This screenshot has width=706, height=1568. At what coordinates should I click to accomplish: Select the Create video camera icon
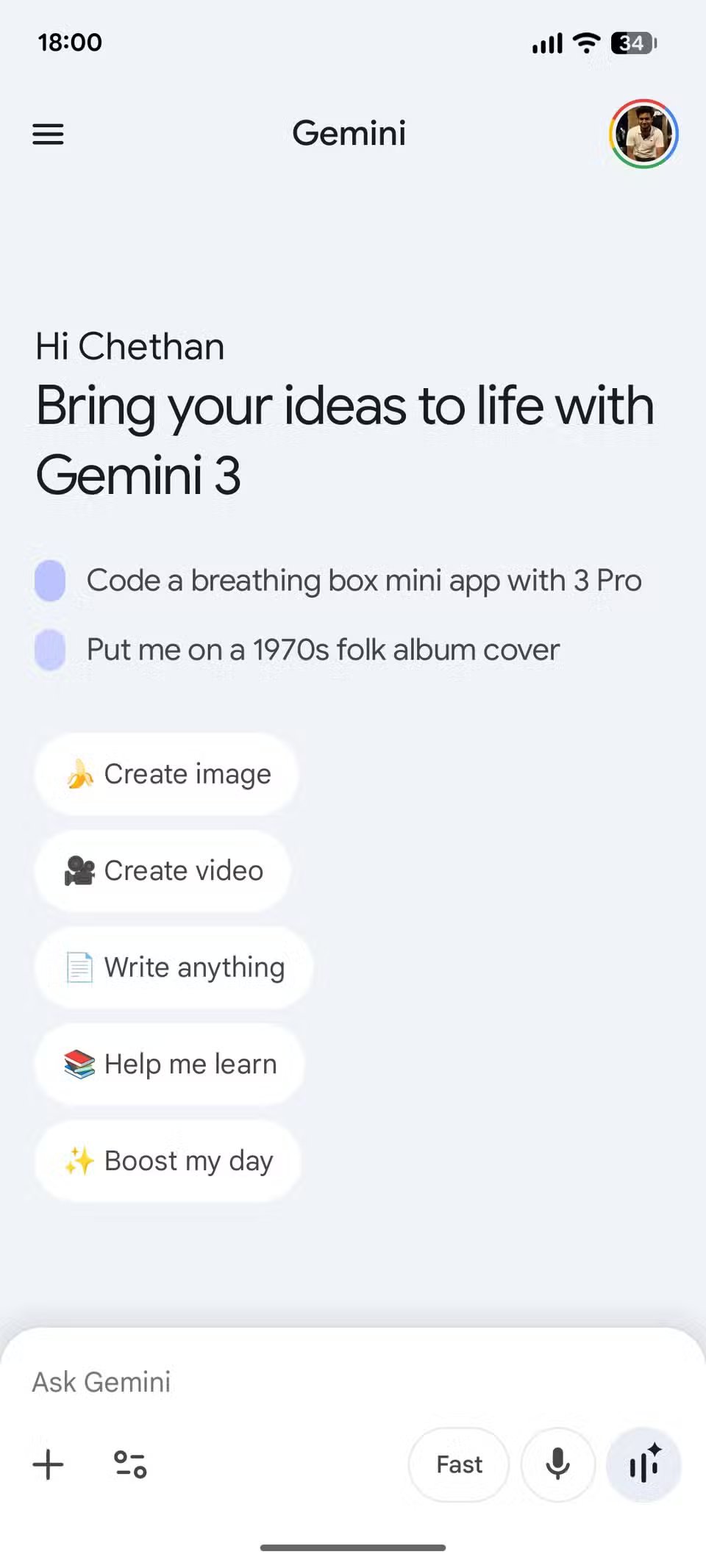(x=79, y=870)
